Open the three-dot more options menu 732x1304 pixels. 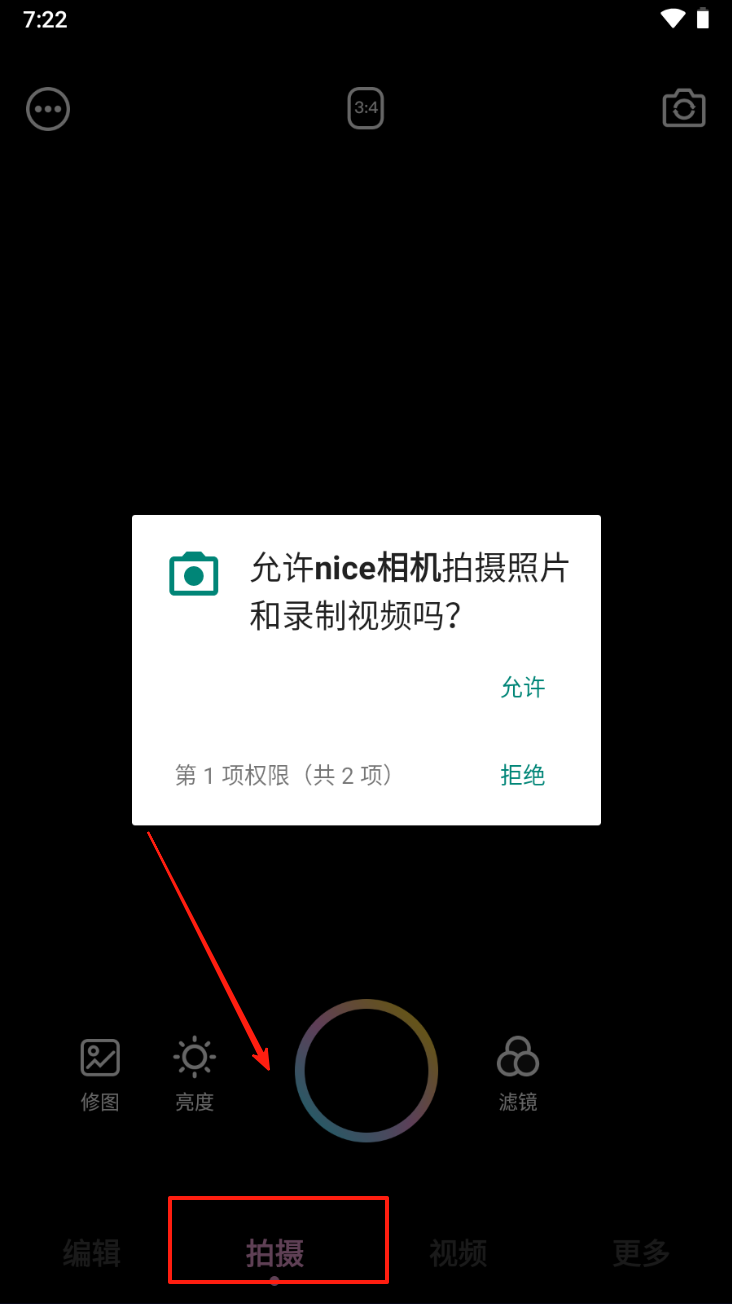tap(48, 109)
